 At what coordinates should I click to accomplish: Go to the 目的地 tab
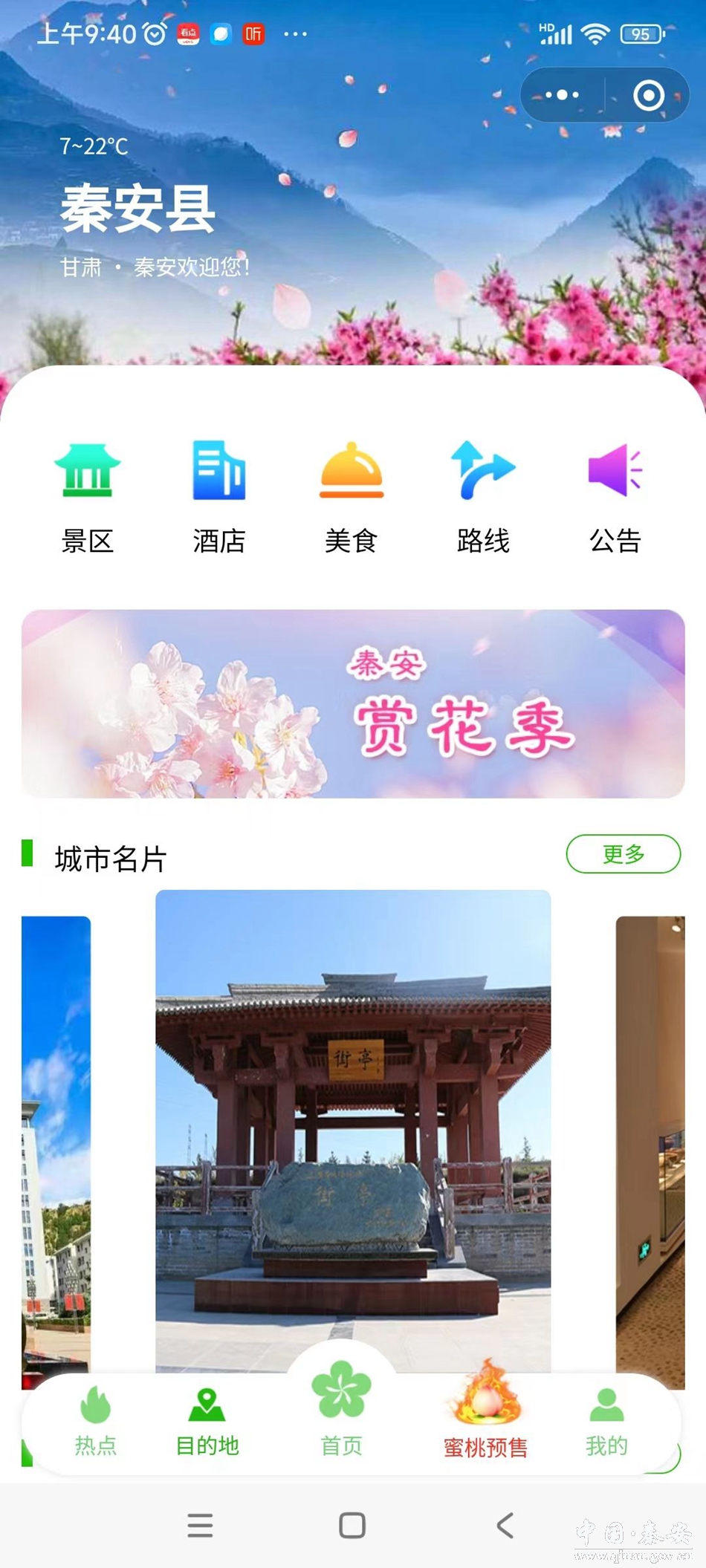[207, 1422]
